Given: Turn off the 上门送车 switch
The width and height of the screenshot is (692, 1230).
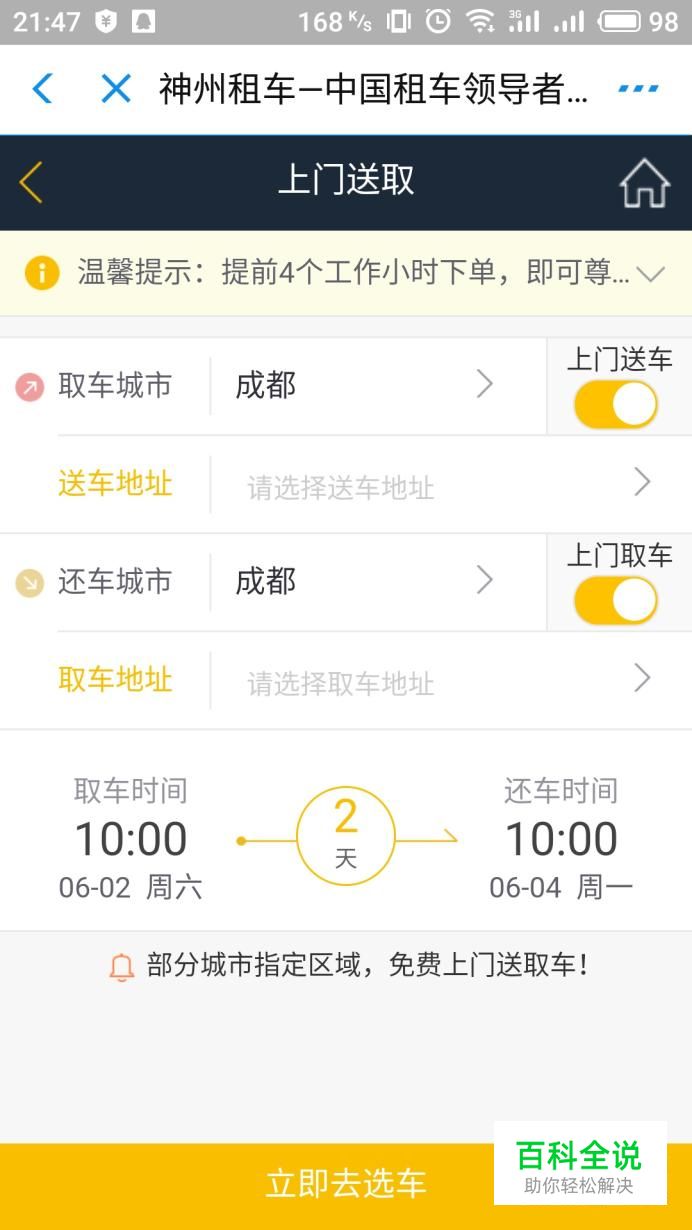Looking at the screenshot, I should coord(616,405).
